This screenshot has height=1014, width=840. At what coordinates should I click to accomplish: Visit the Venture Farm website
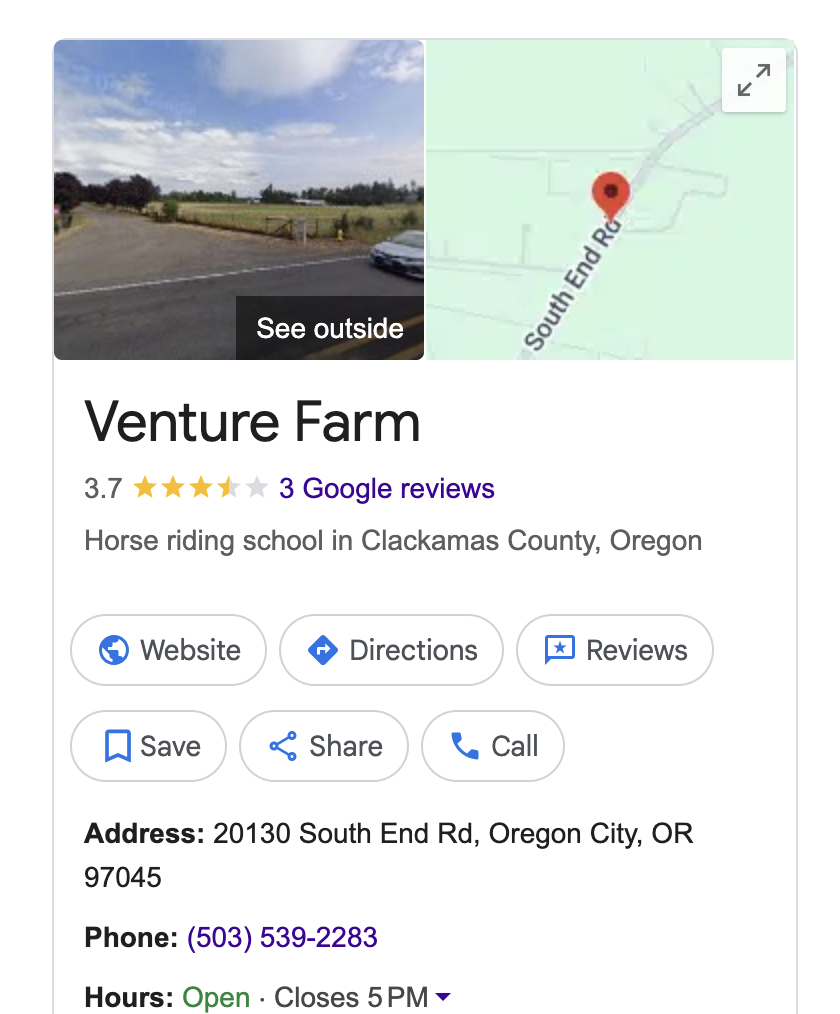point(169,650)
